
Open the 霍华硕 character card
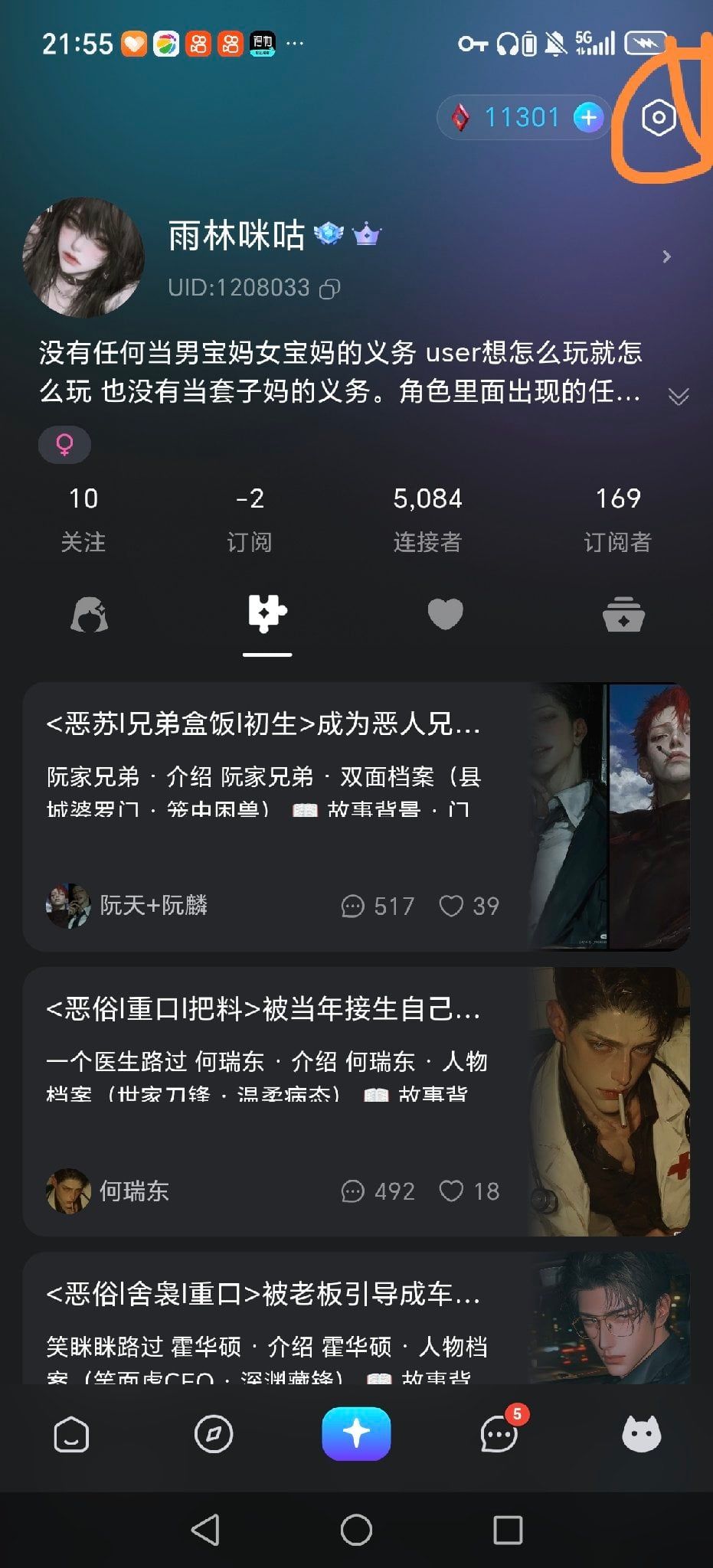click(x=356, y=1318)
